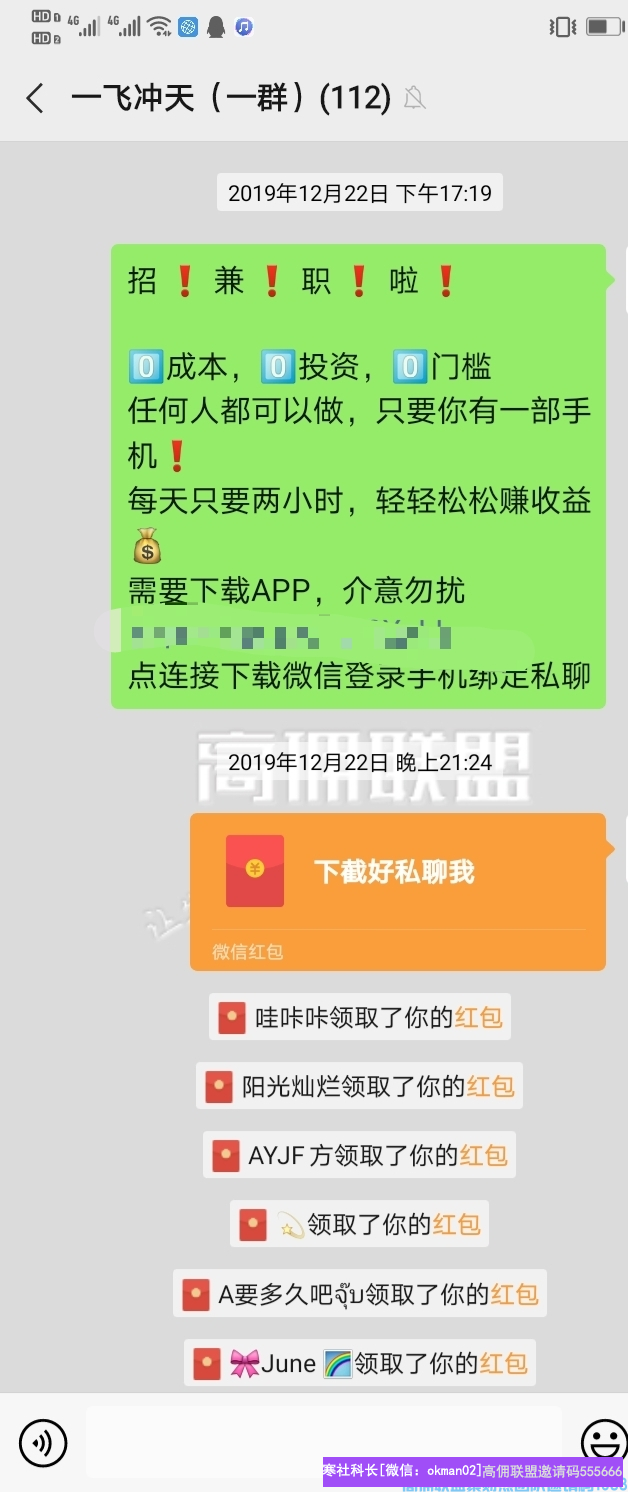Open 红包 link in 阳光灿烂's claim notice
This screenshot has height=1492, width=628.
coord(490,1087)
